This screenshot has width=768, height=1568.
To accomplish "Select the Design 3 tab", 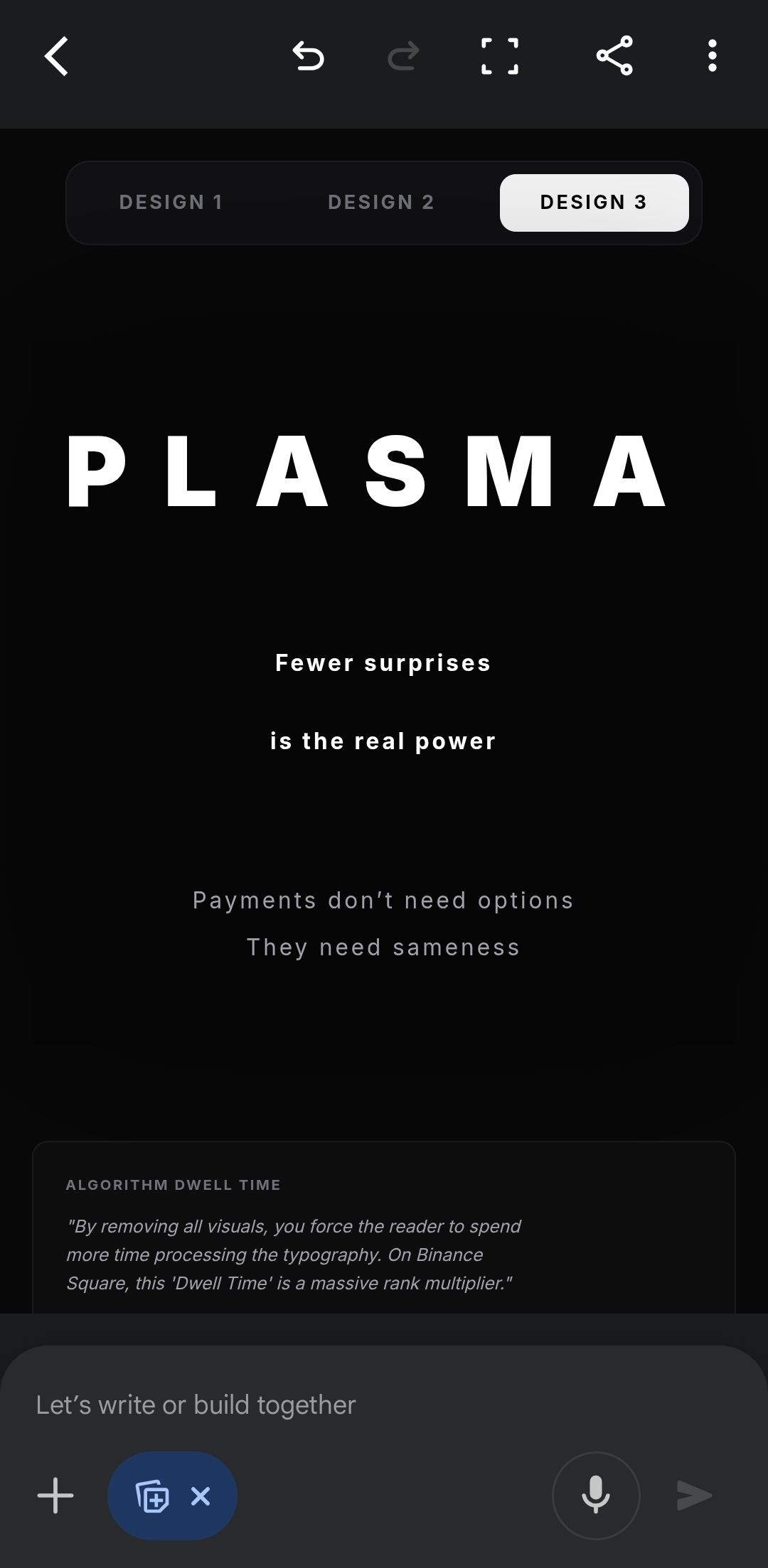I will [x=594, y=203].
